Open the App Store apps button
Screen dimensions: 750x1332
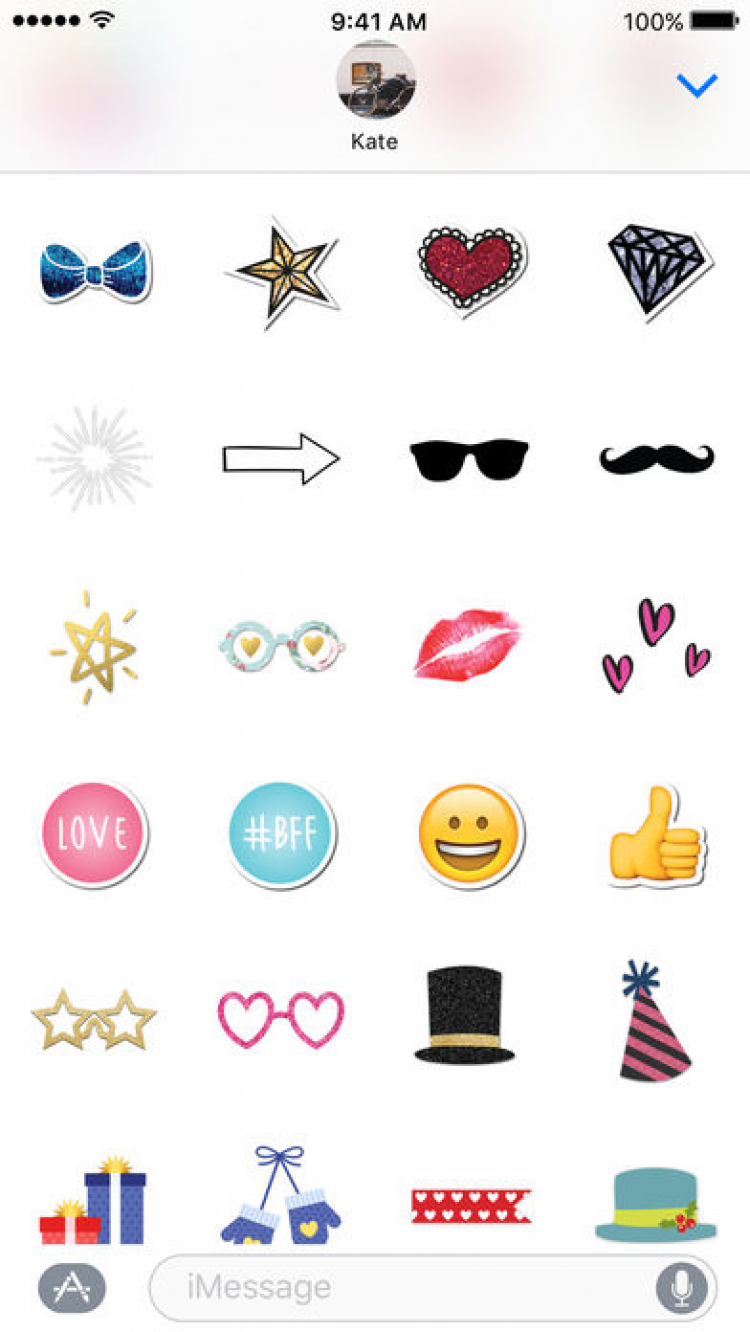point(71,1286)
